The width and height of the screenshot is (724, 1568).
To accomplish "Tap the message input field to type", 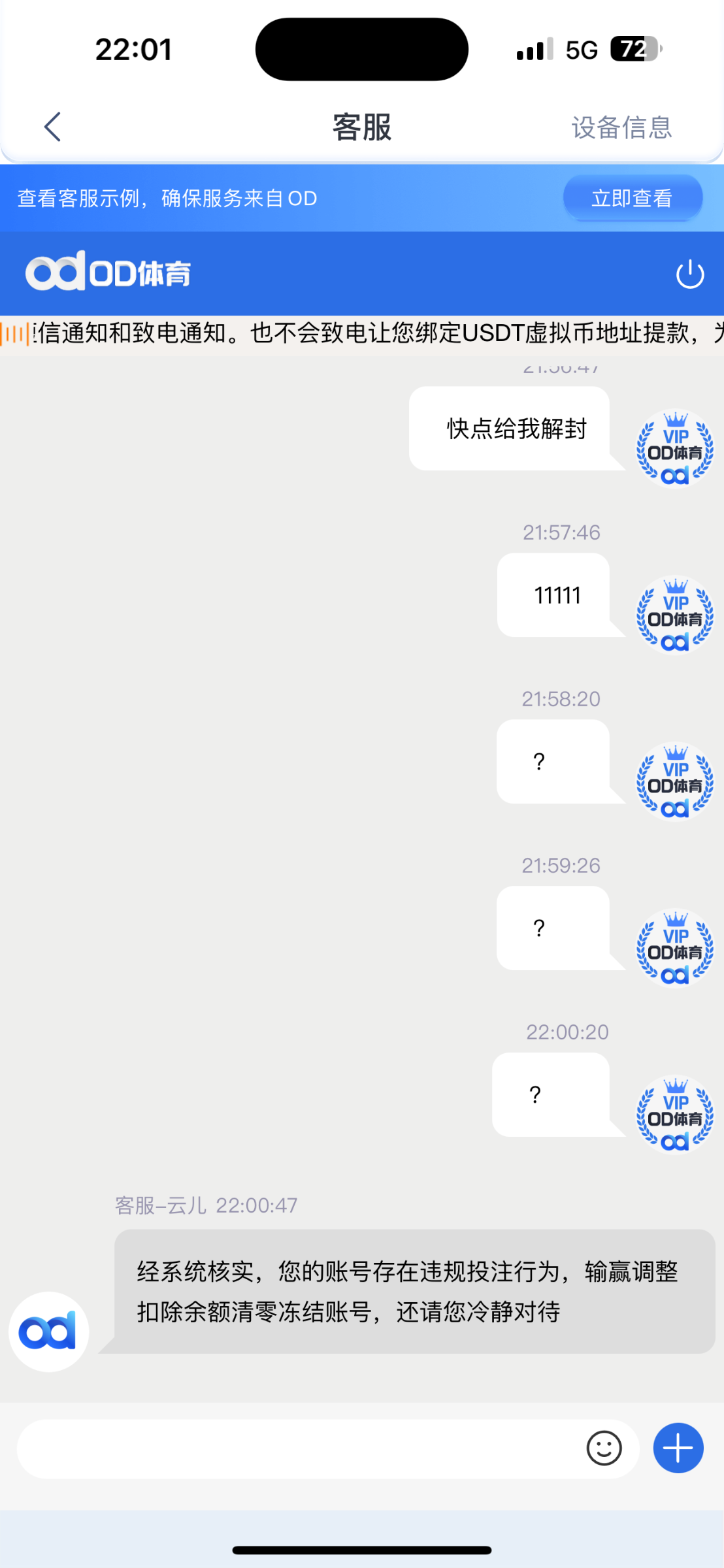I will (x=294, y=1448).
